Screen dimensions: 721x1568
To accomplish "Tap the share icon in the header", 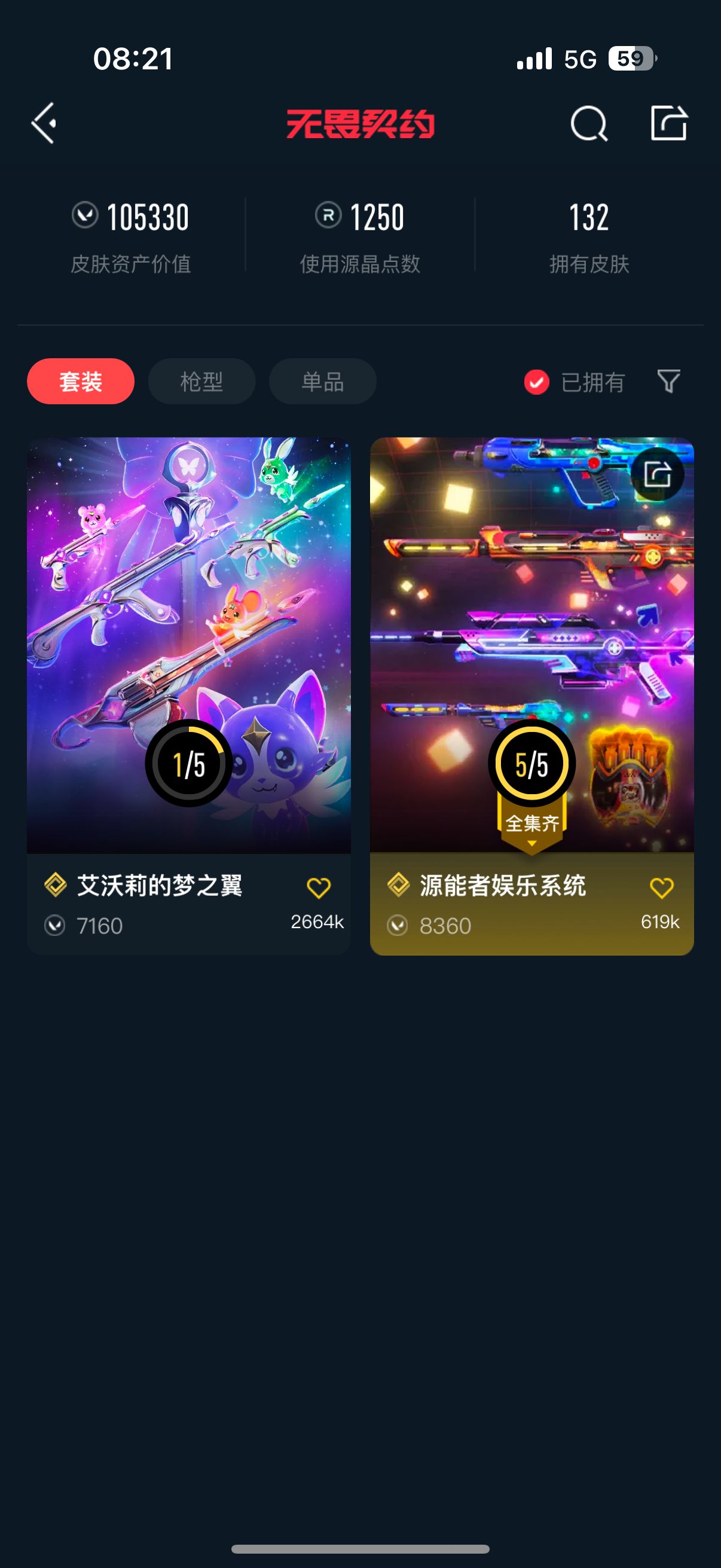I will click(x=668, y=123).
